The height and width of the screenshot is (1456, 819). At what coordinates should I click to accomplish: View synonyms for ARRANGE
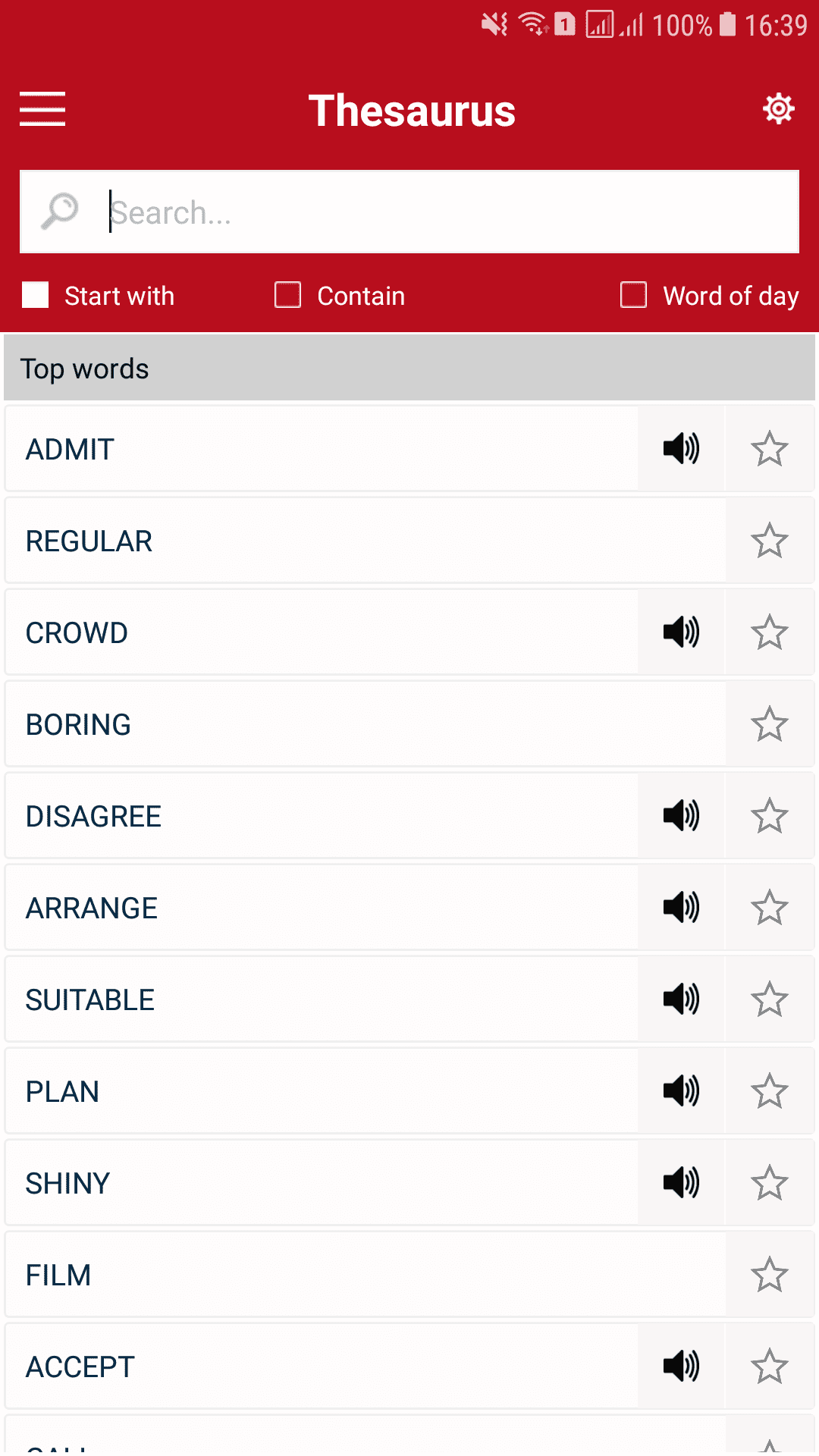click(x=318, y=908)
